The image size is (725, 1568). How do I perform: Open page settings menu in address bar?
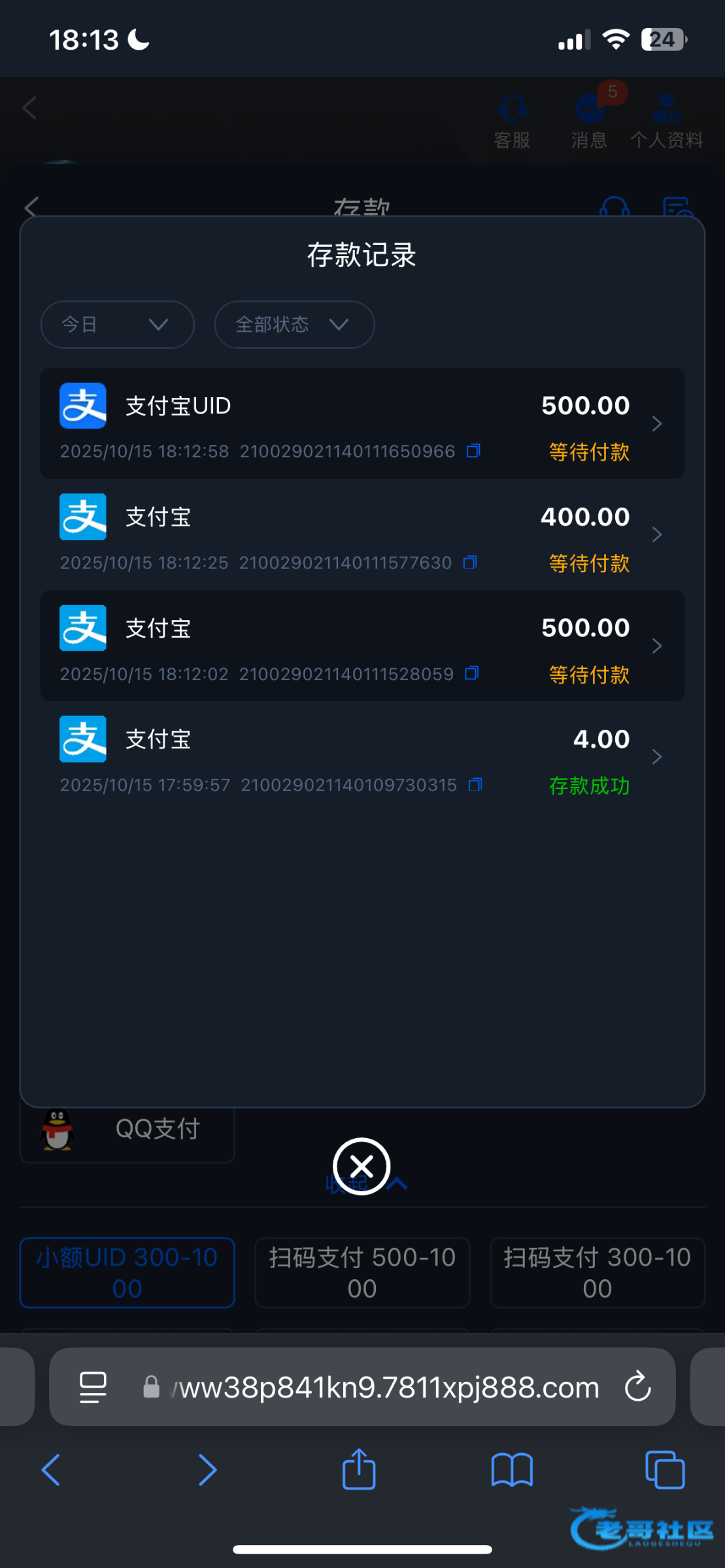pyautogui.click(x=93, y=1386)
